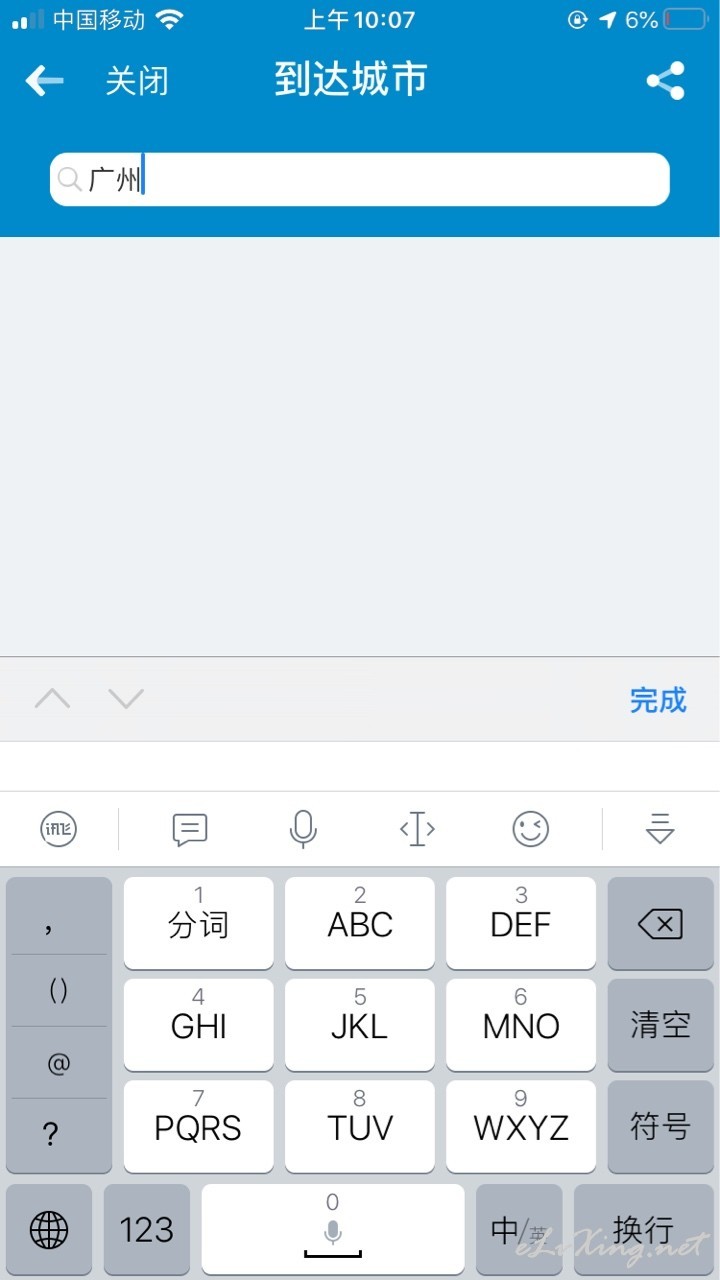Open the cursor movement tool
Viewport: 720px width, 1280px height.
coord(417,829)
